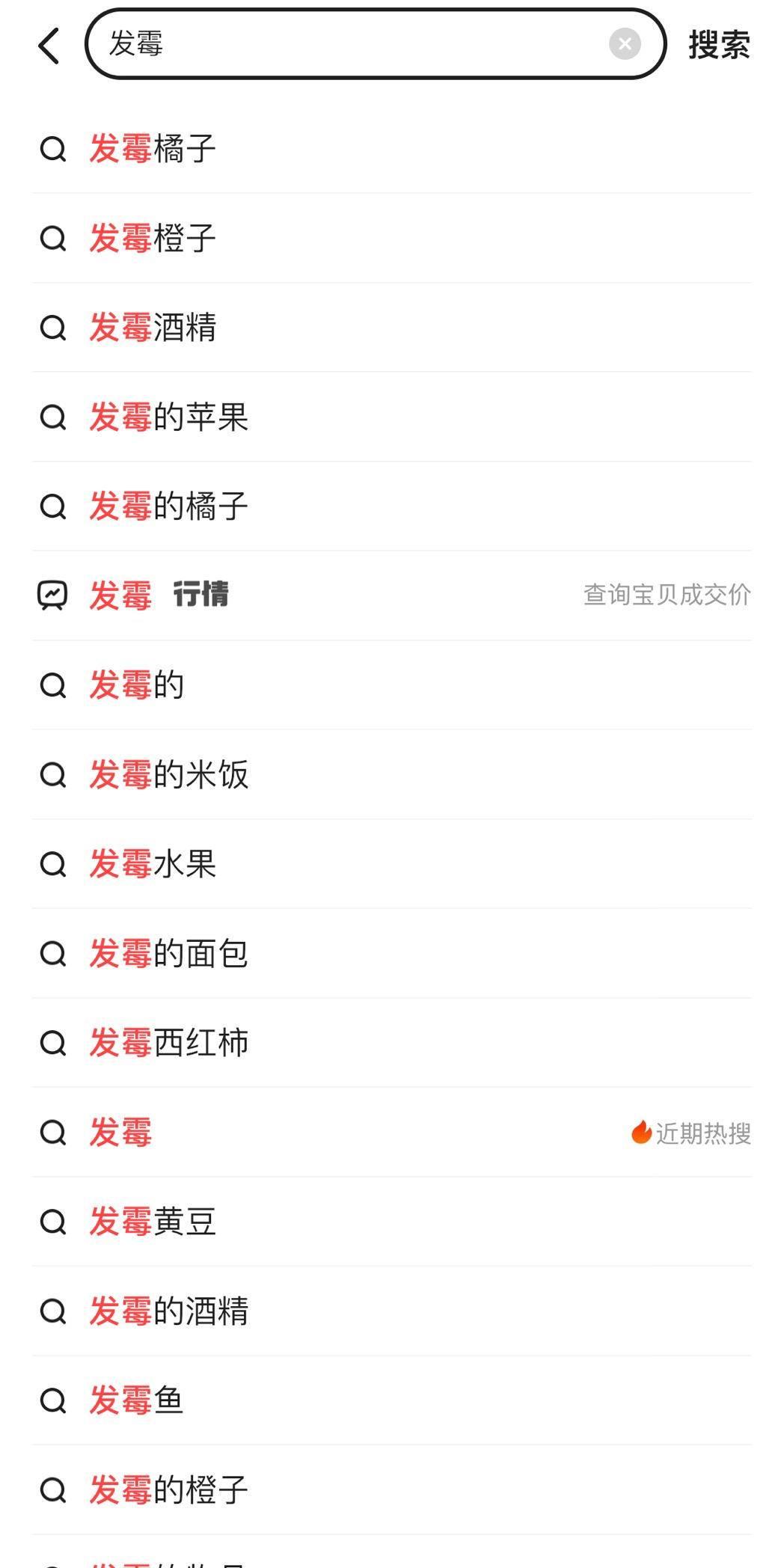Image resolution: width=784 pixels, height=1568 pixels.
Task: Select 发霉的橙子 suggestion
Action: 169,1490
